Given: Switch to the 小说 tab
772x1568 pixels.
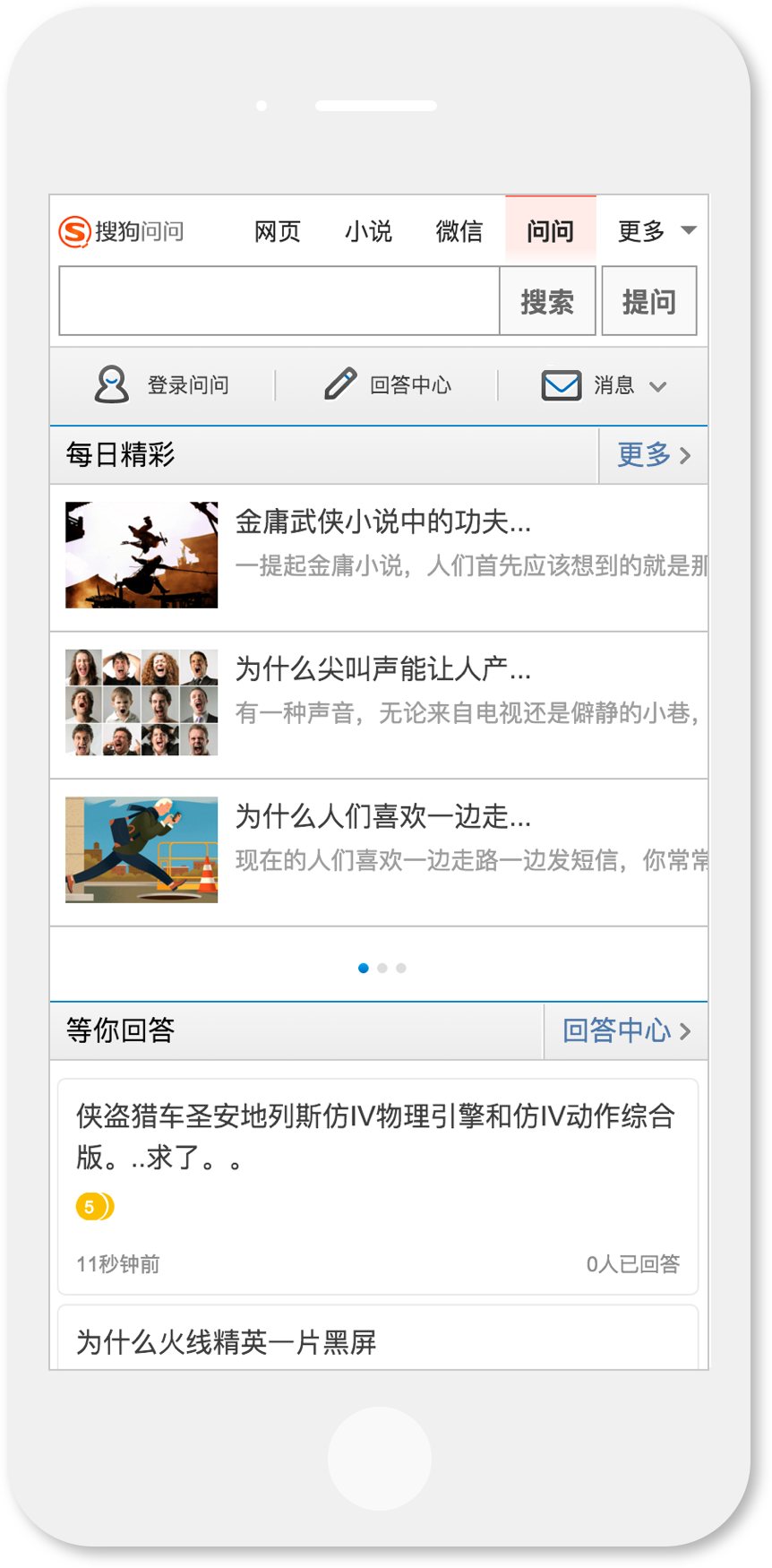Looking at the screenshot, I should (368, 231).
